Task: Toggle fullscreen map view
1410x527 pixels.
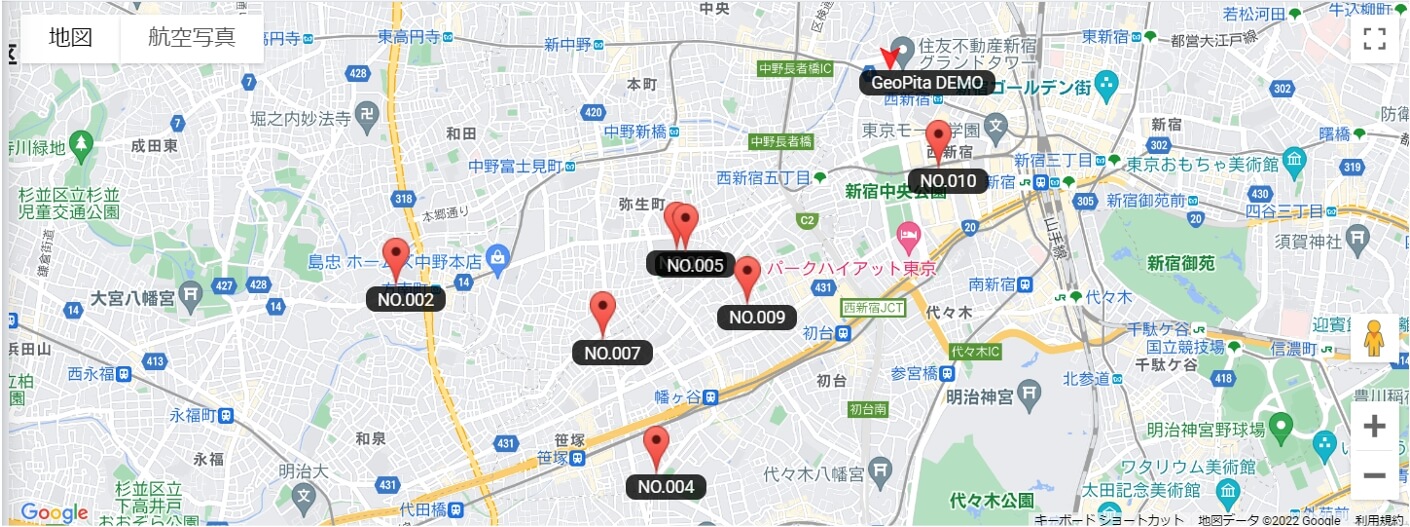Action: (x=1374, y=39)
